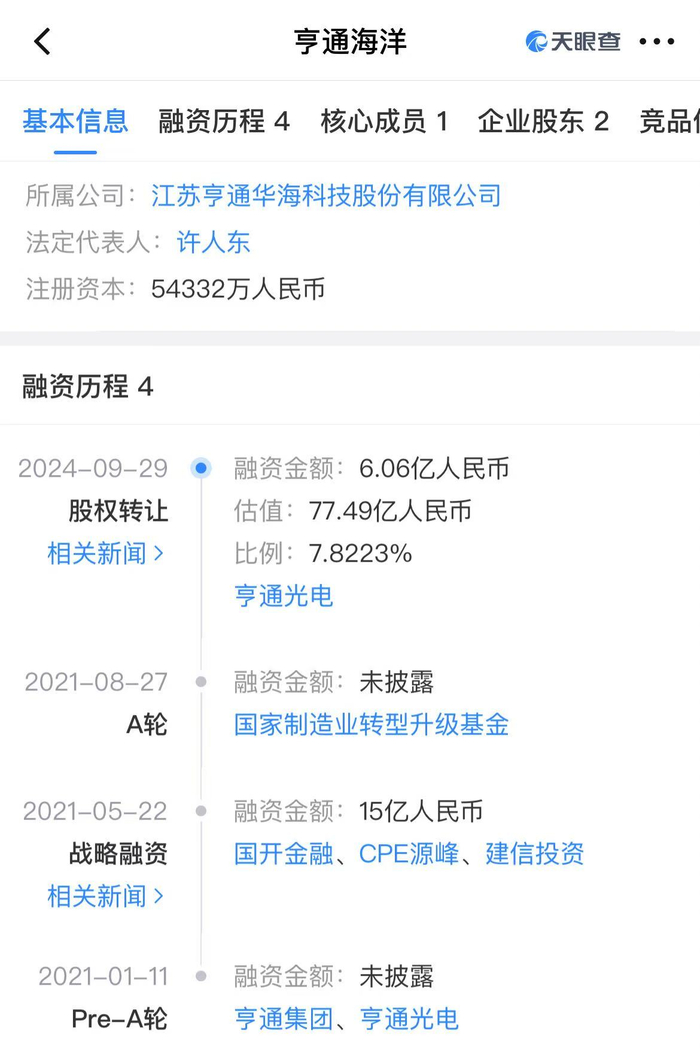Switch to the partially visible 竞品 tab
The image size is (700, 1053).
(x=669, y=122)
